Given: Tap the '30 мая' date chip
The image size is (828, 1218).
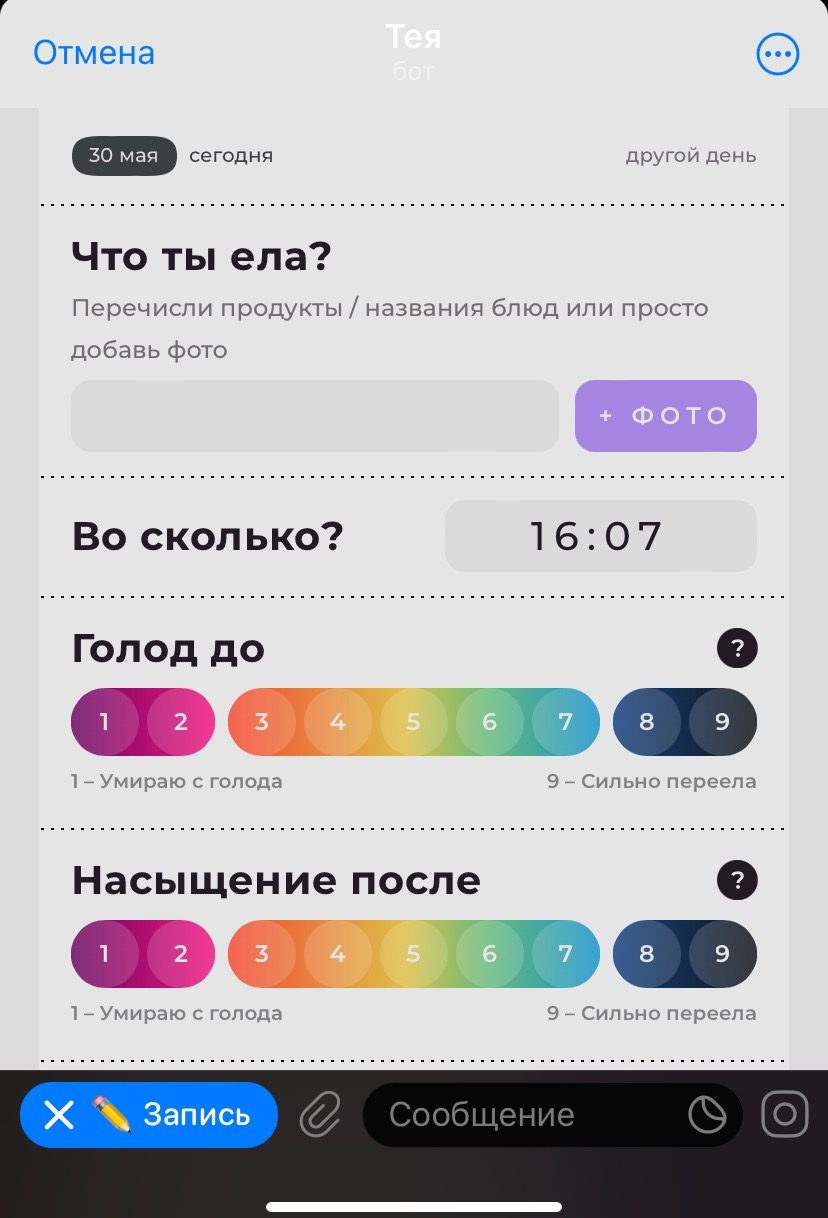Looking at the screenshot, I should (x=123, y=155).
